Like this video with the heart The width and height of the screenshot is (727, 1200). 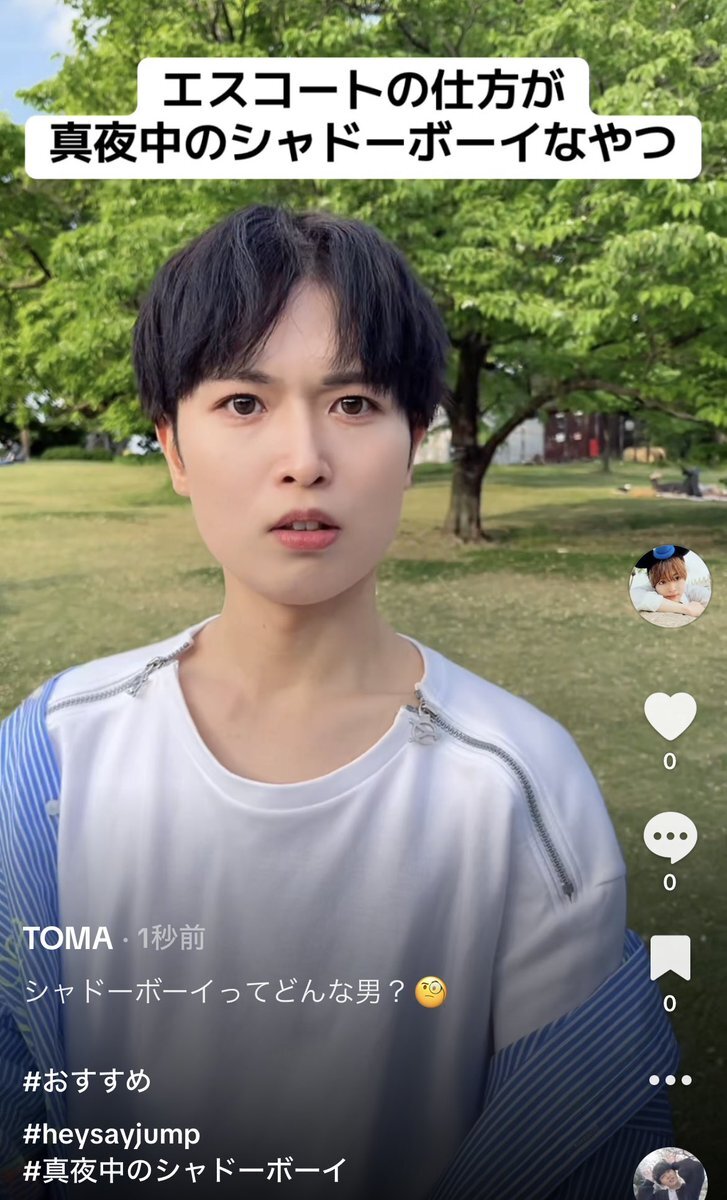669,716
